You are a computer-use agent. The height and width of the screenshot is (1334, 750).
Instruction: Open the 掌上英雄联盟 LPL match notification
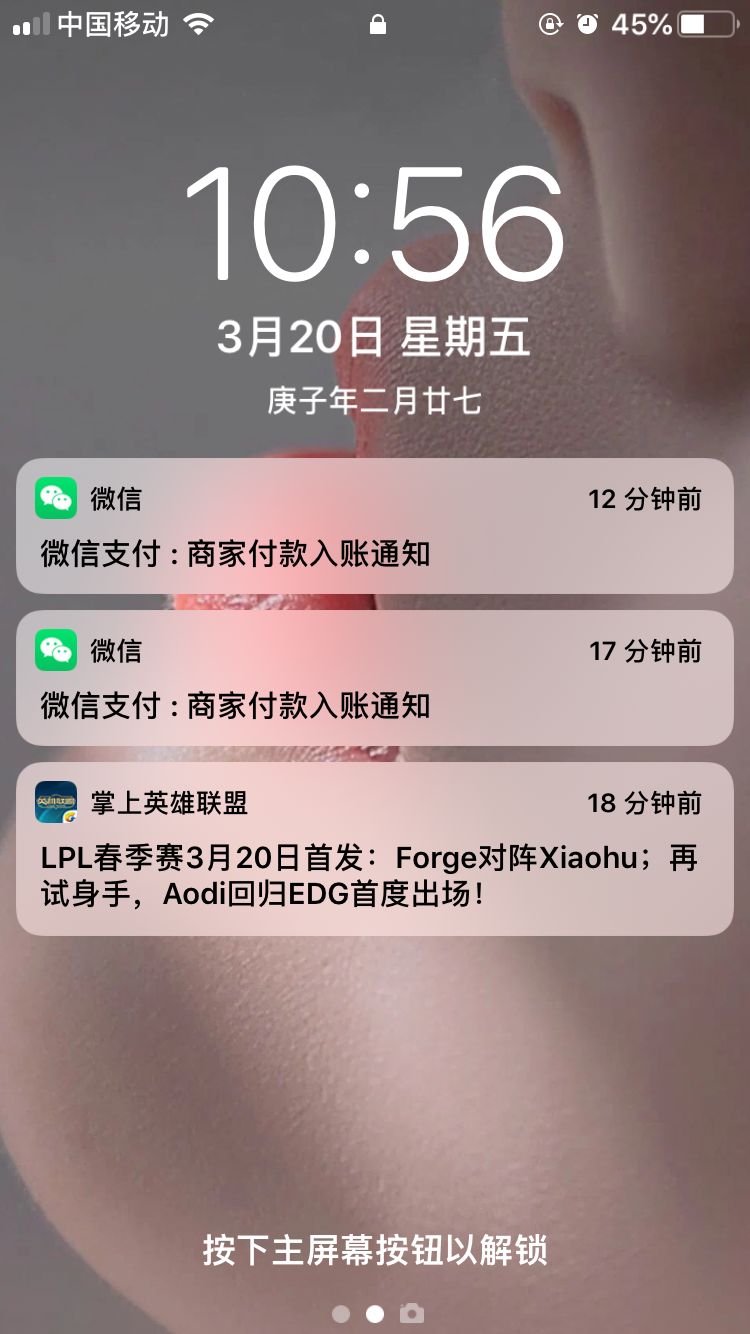coord(375,850)
